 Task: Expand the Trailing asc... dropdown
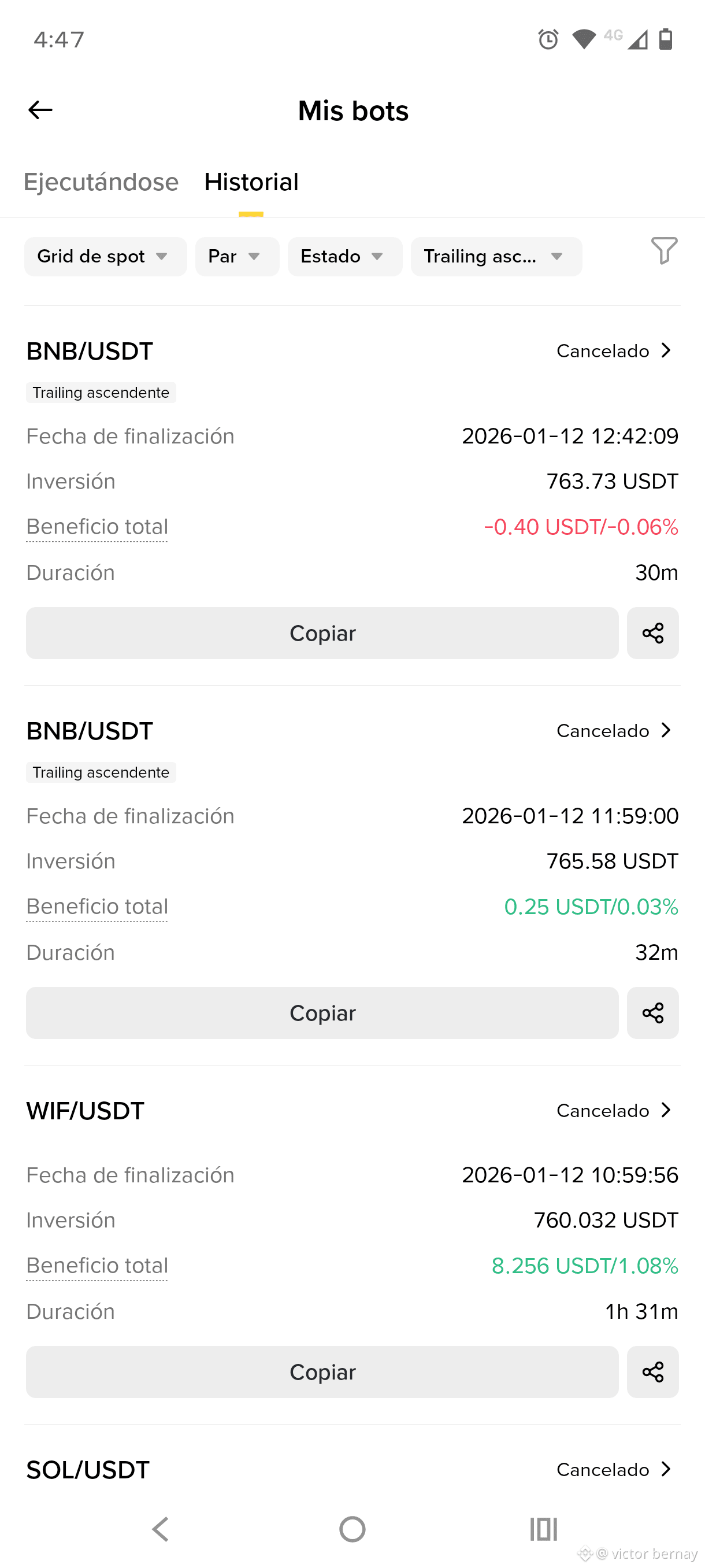click(496, 256)
